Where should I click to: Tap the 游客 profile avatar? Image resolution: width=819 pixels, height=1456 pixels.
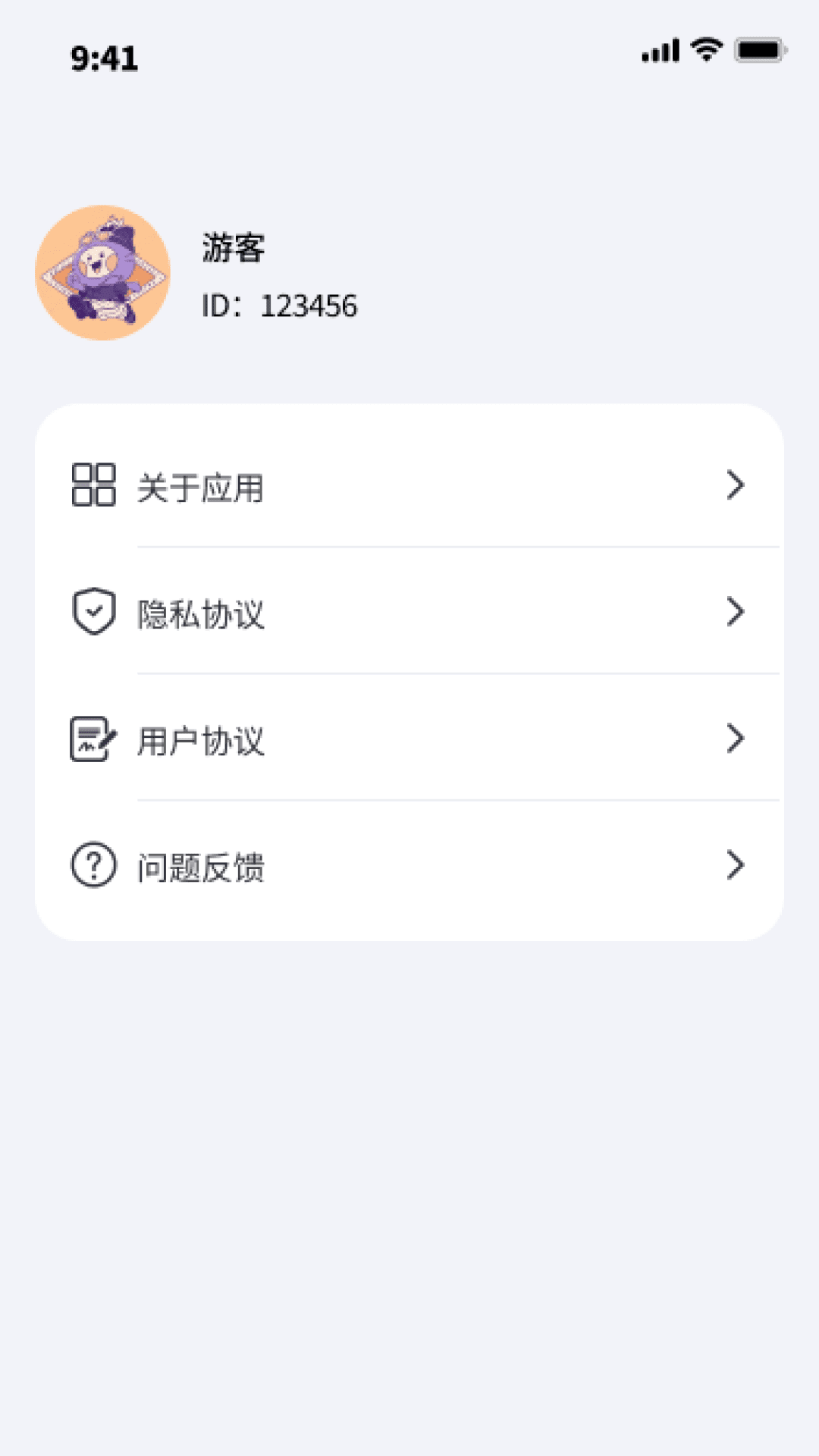coord(103,273)
